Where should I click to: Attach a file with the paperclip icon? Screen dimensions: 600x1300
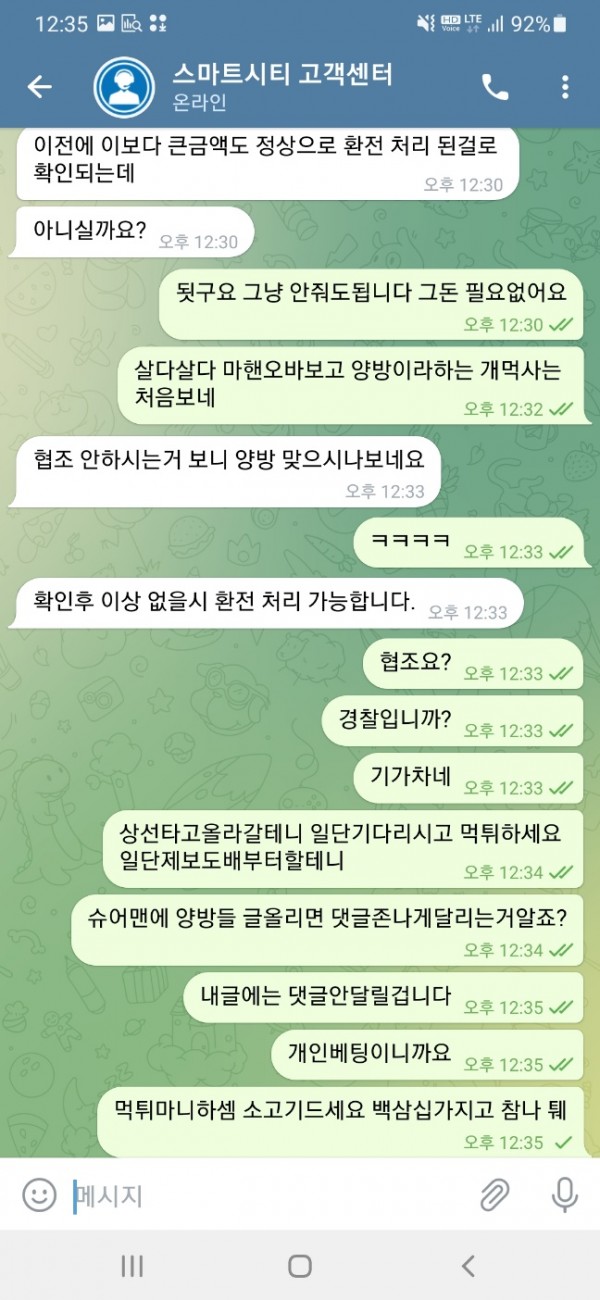pyautogui.click(x=494, y=1194)
